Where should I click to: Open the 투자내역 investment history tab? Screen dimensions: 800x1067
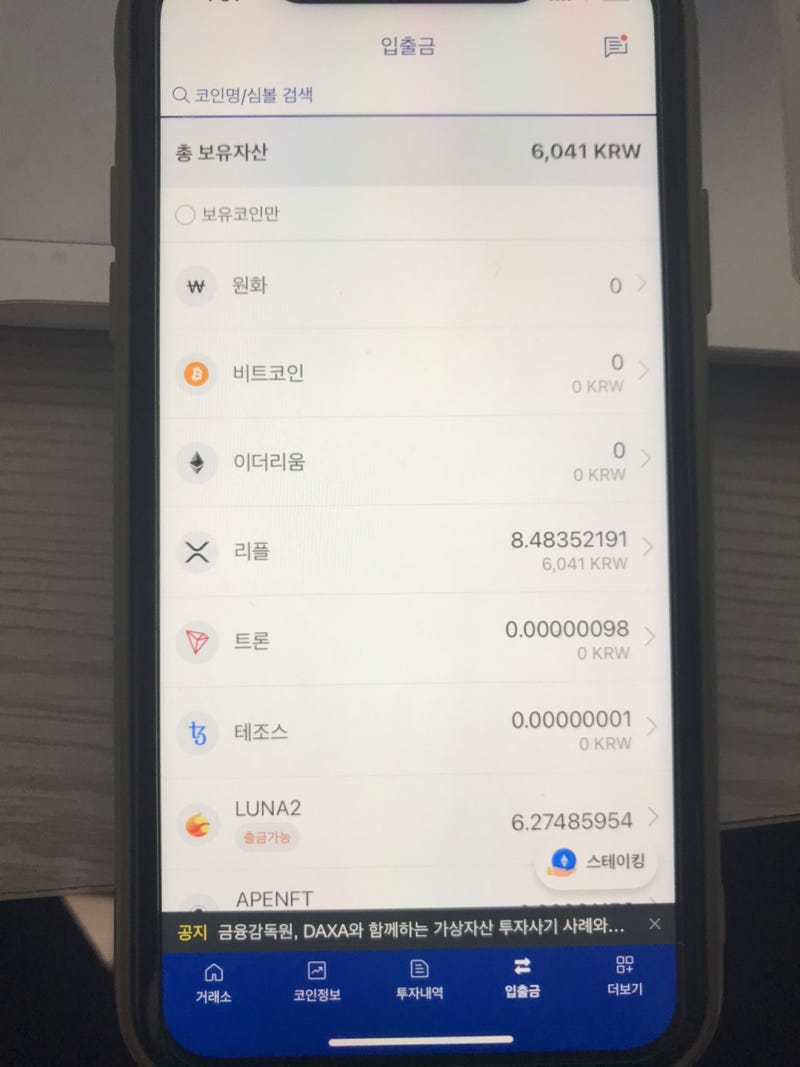418,978
